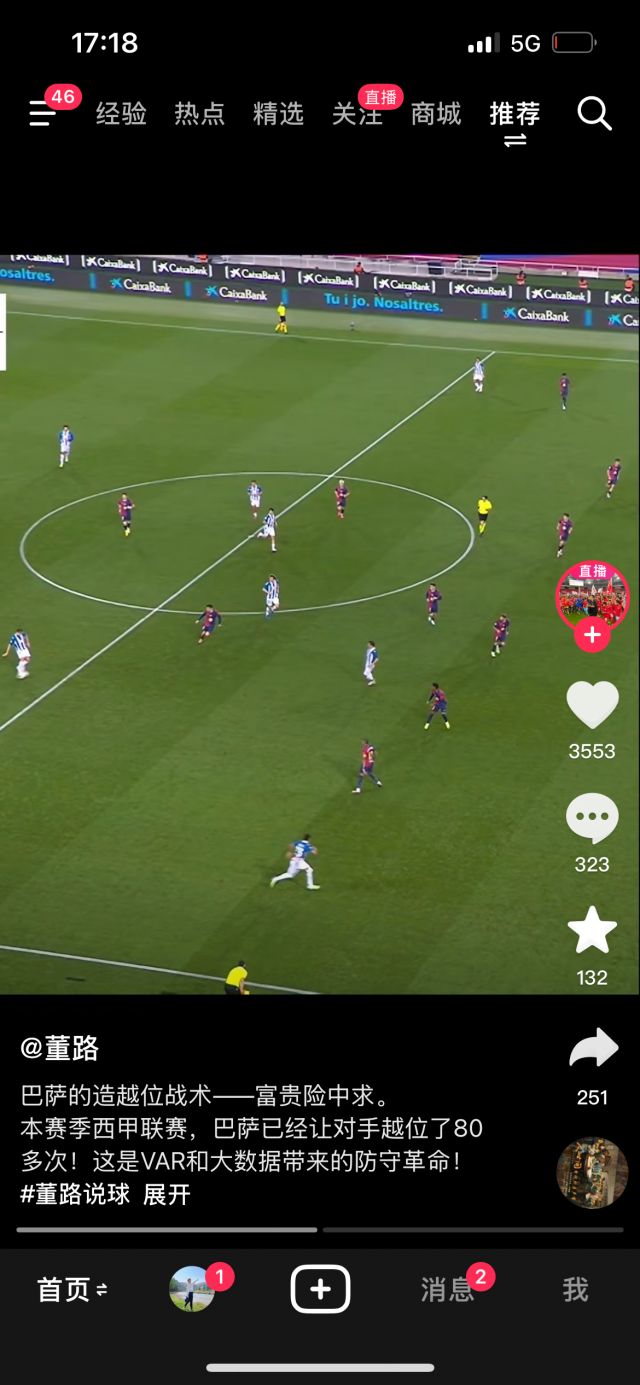Open the 商城 tab
The image size is (640, 1385).
click(436, 114)
